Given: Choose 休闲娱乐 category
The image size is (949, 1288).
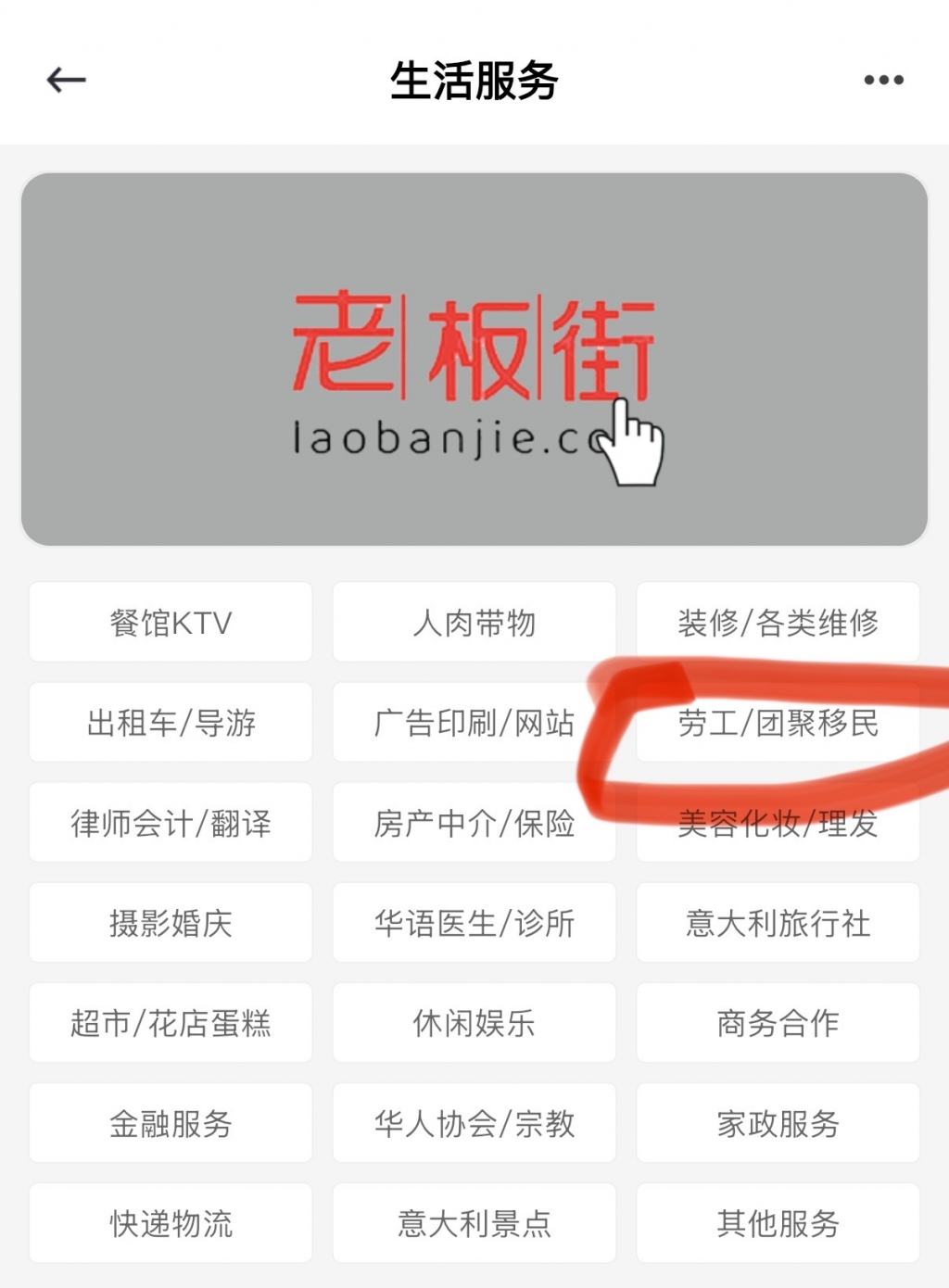Looking at the screenshot, I should pyautogui.click(x=474, y=1023).
